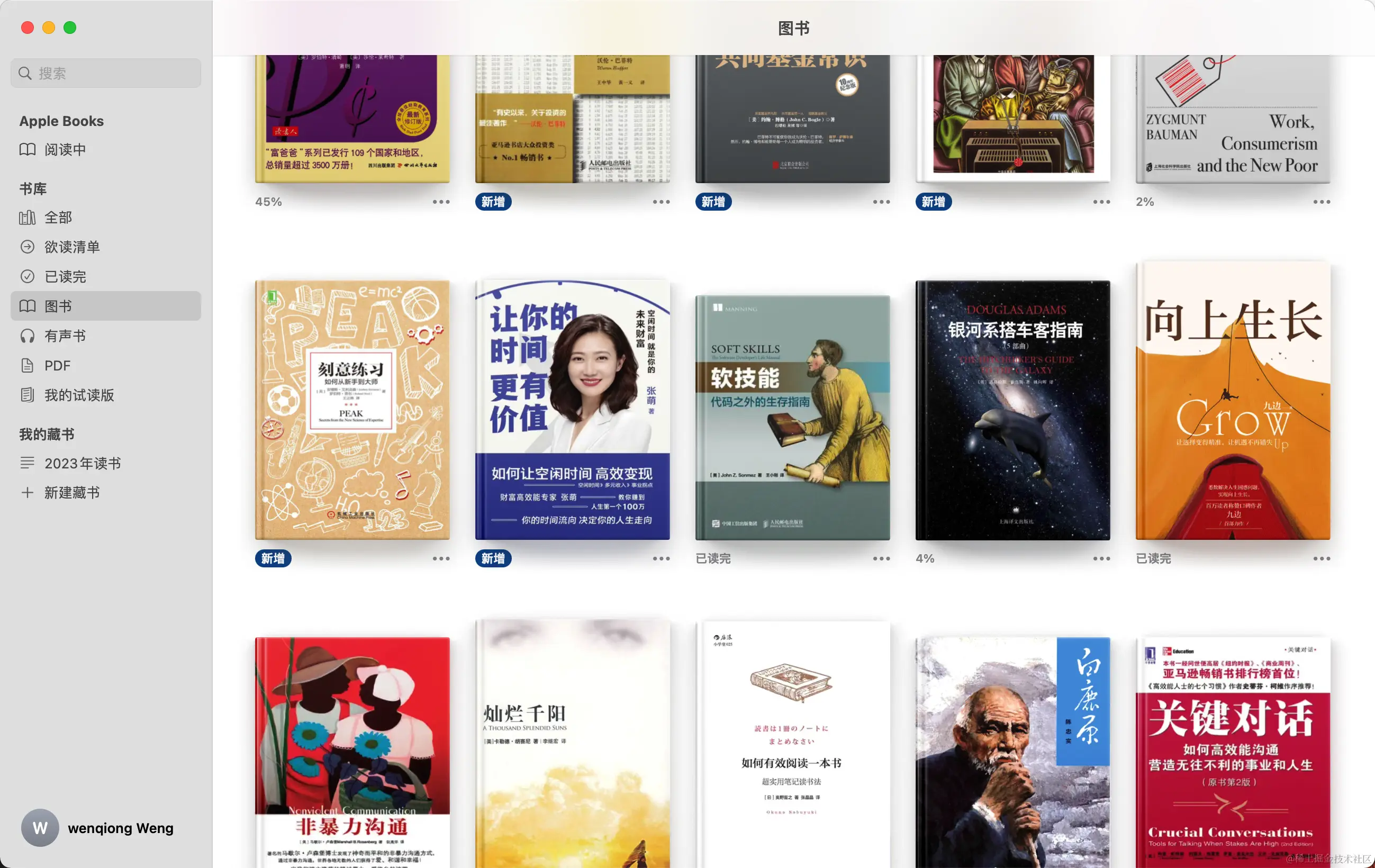1375x868 pixels.
Task: Open the book 向上生长
Action: 1232,400
